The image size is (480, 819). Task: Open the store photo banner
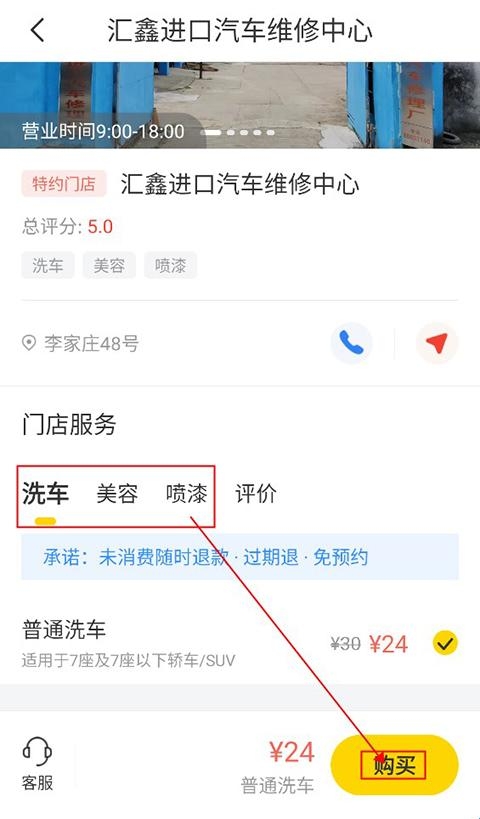tap(240, 105)
